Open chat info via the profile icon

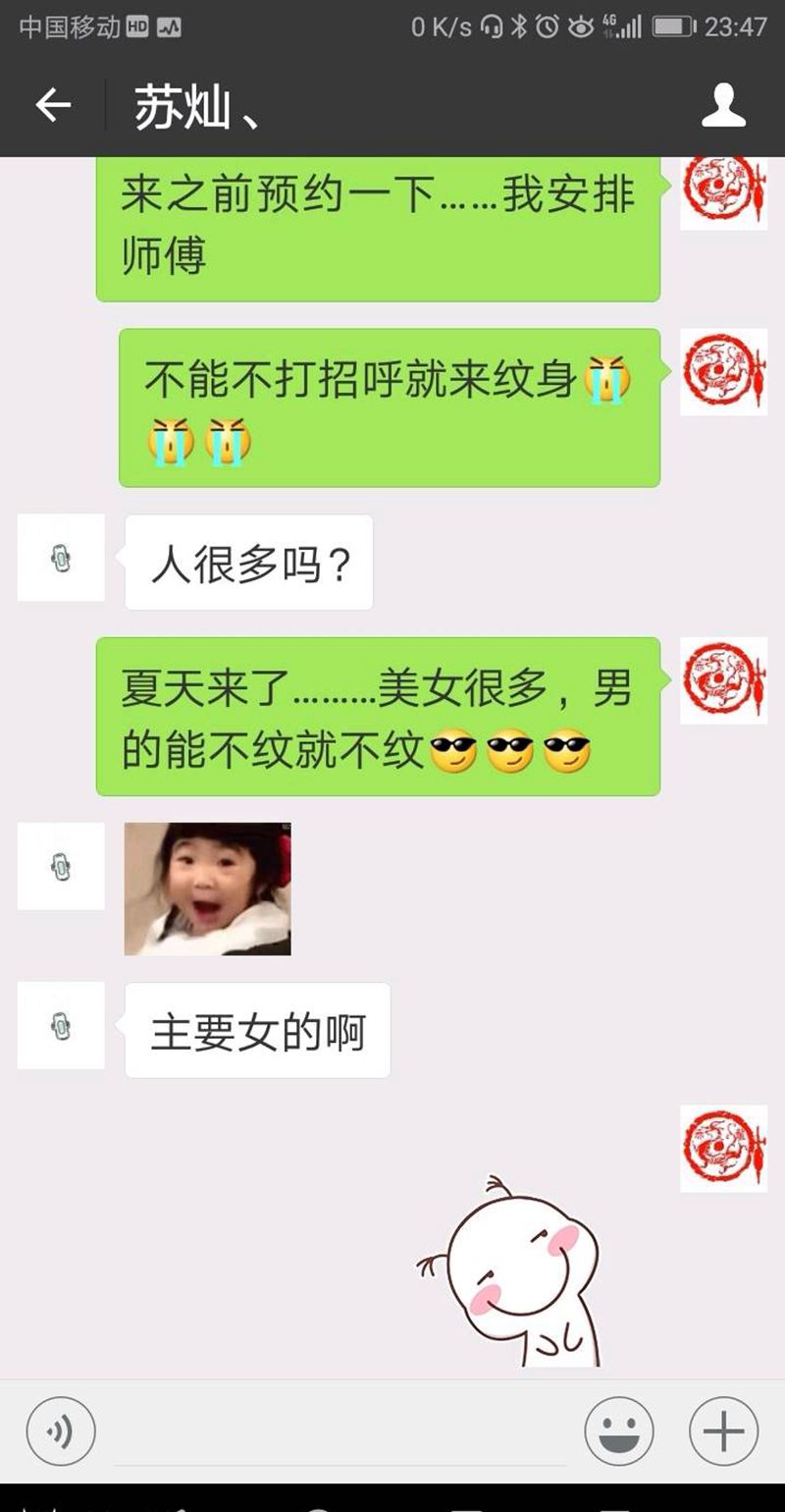[723, 105]
